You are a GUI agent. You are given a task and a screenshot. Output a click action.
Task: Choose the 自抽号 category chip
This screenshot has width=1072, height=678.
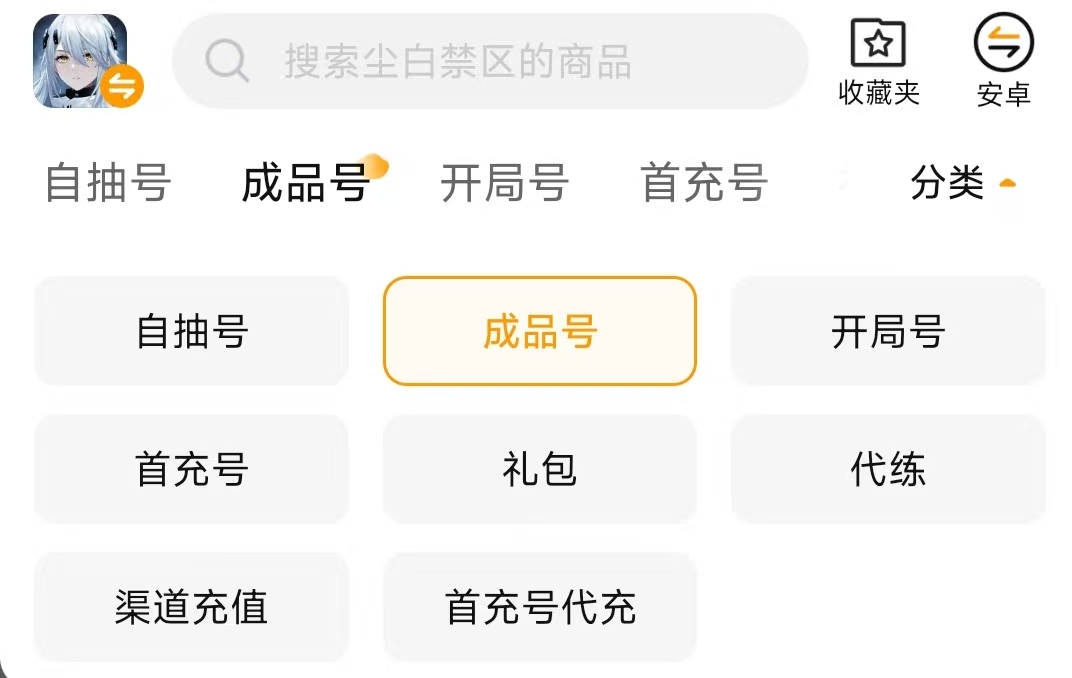pos(192,331)
